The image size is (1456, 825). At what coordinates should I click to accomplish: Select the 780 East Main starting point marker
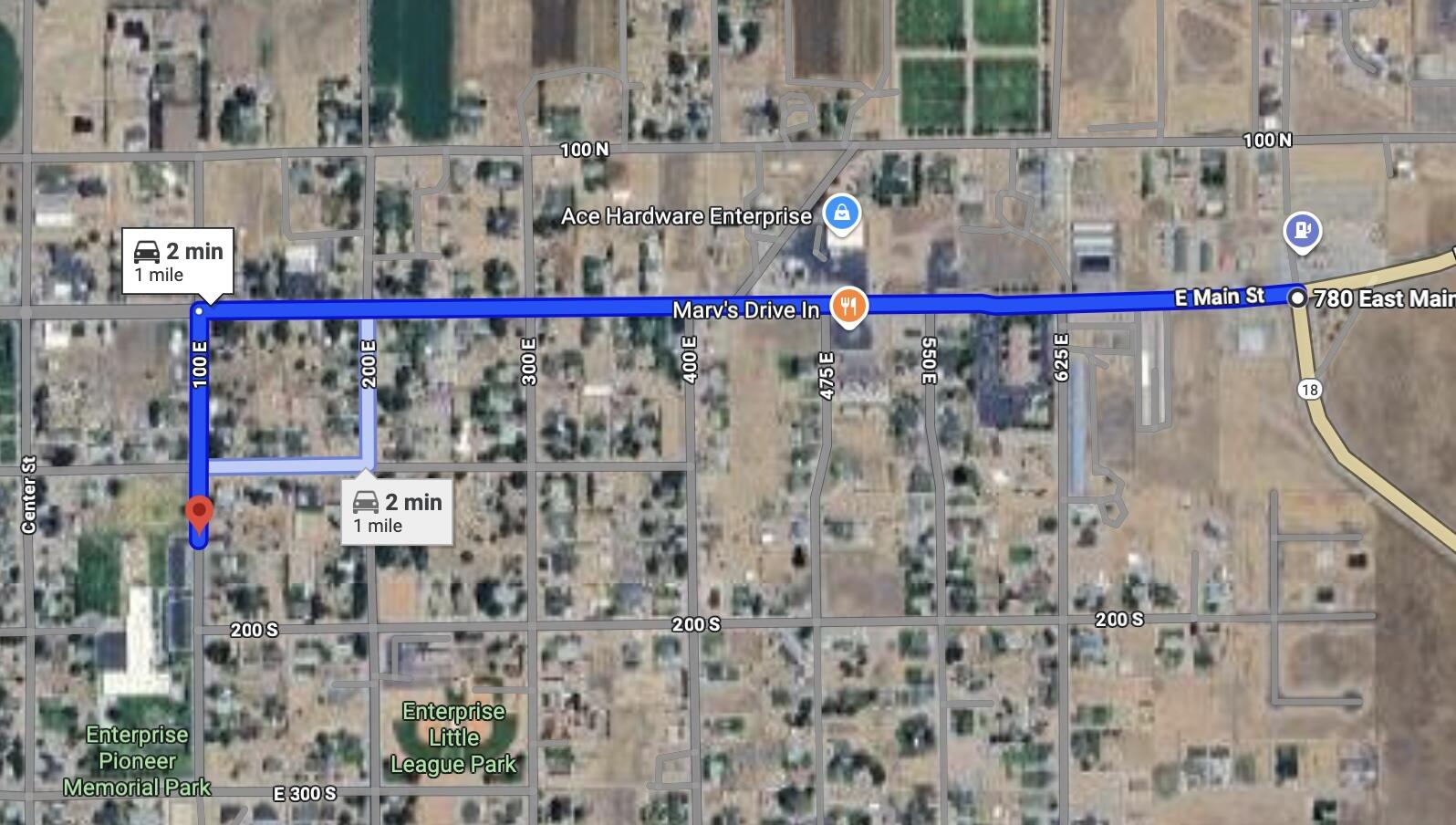[1297, 298]
